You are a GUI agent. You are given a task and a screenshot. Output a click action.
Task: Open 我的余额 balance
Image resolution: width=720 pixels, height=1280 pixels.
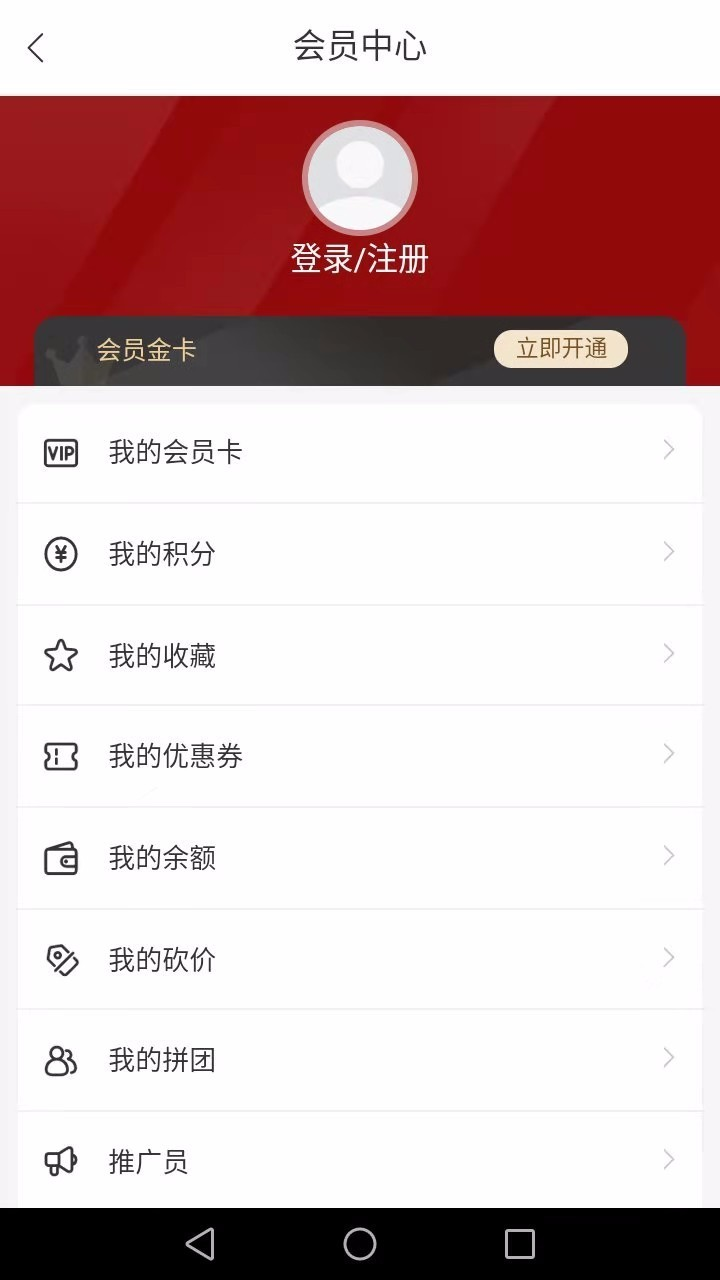pos(360,858)
